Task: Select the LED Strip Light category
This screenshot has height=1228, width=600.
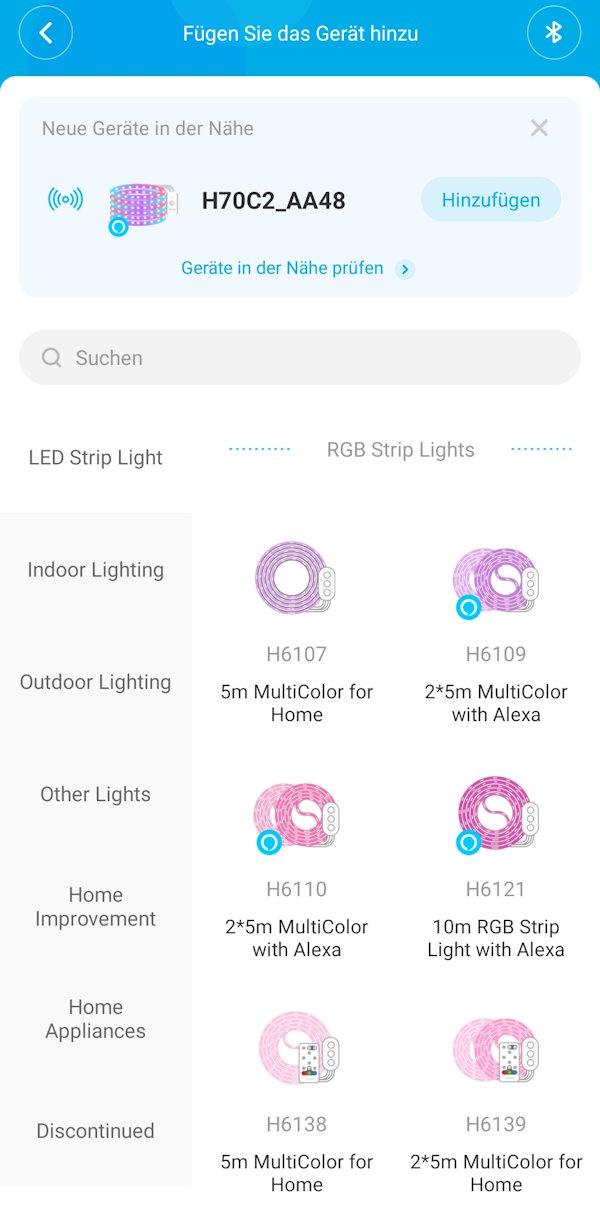Action: click(96, 458)
